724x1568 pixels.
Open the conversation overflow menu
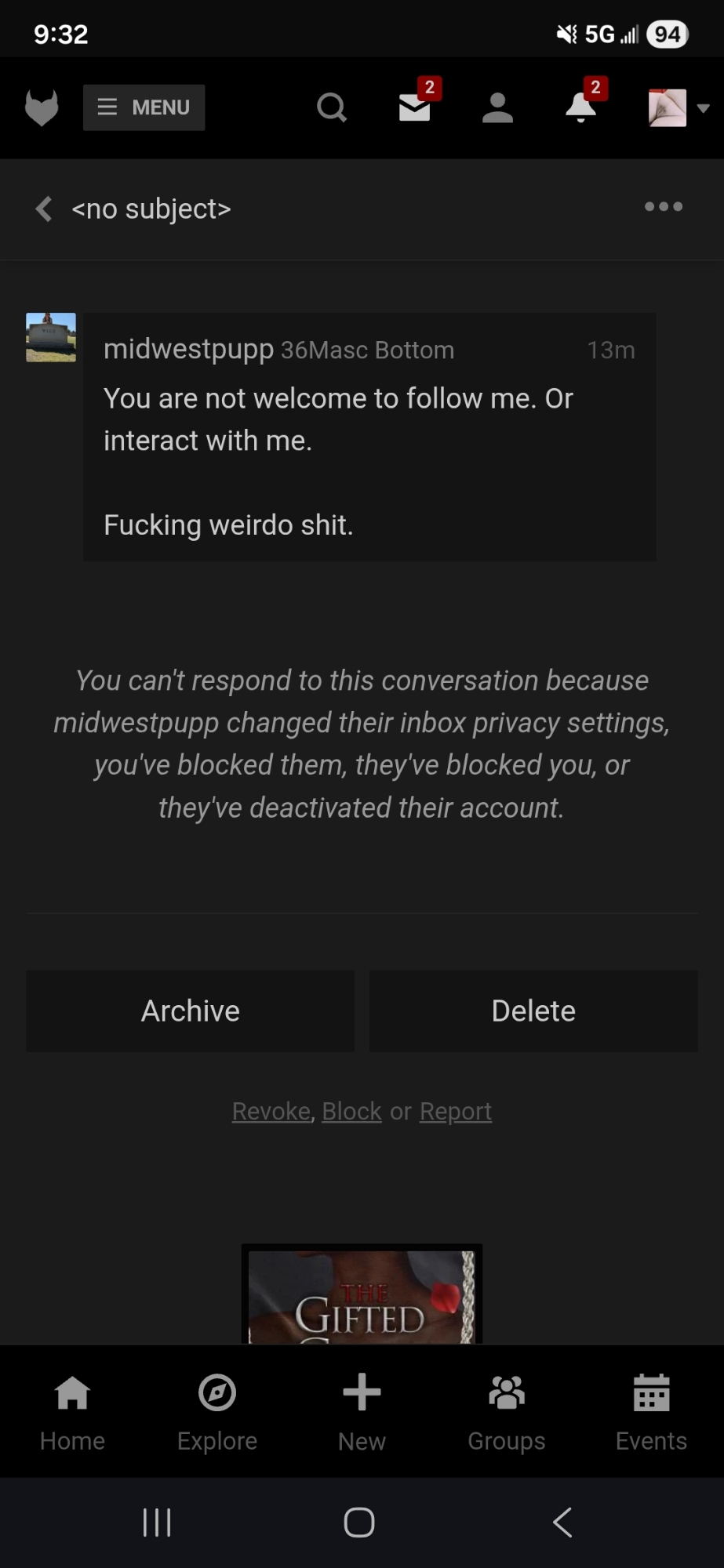pos(663,207)
